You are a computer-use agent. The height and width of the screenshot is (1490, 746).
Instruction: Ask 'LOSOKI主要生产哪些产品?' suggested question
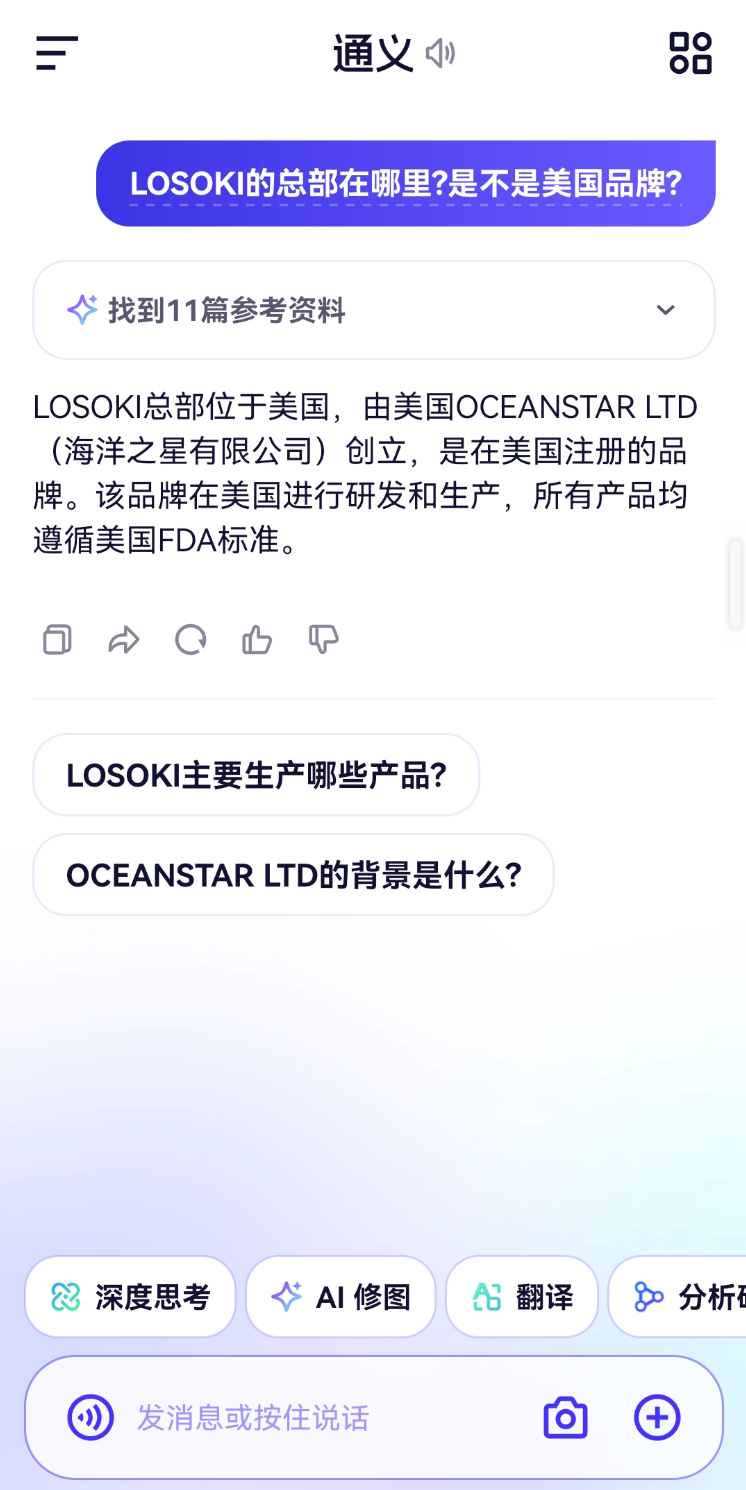[x=256, y=774]
